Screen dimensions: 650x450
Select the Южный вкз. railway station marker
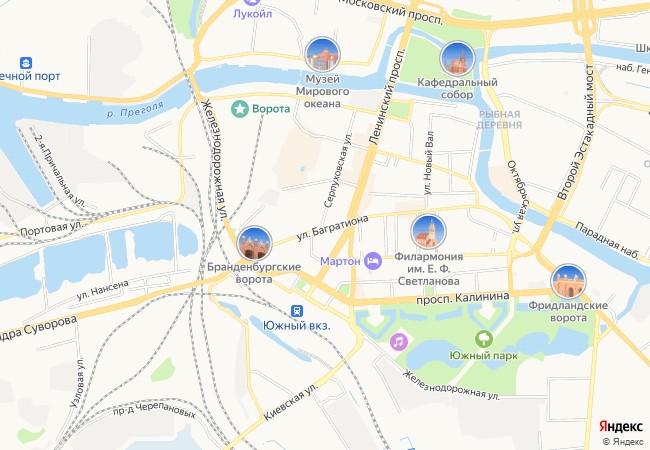click(297, 309)
